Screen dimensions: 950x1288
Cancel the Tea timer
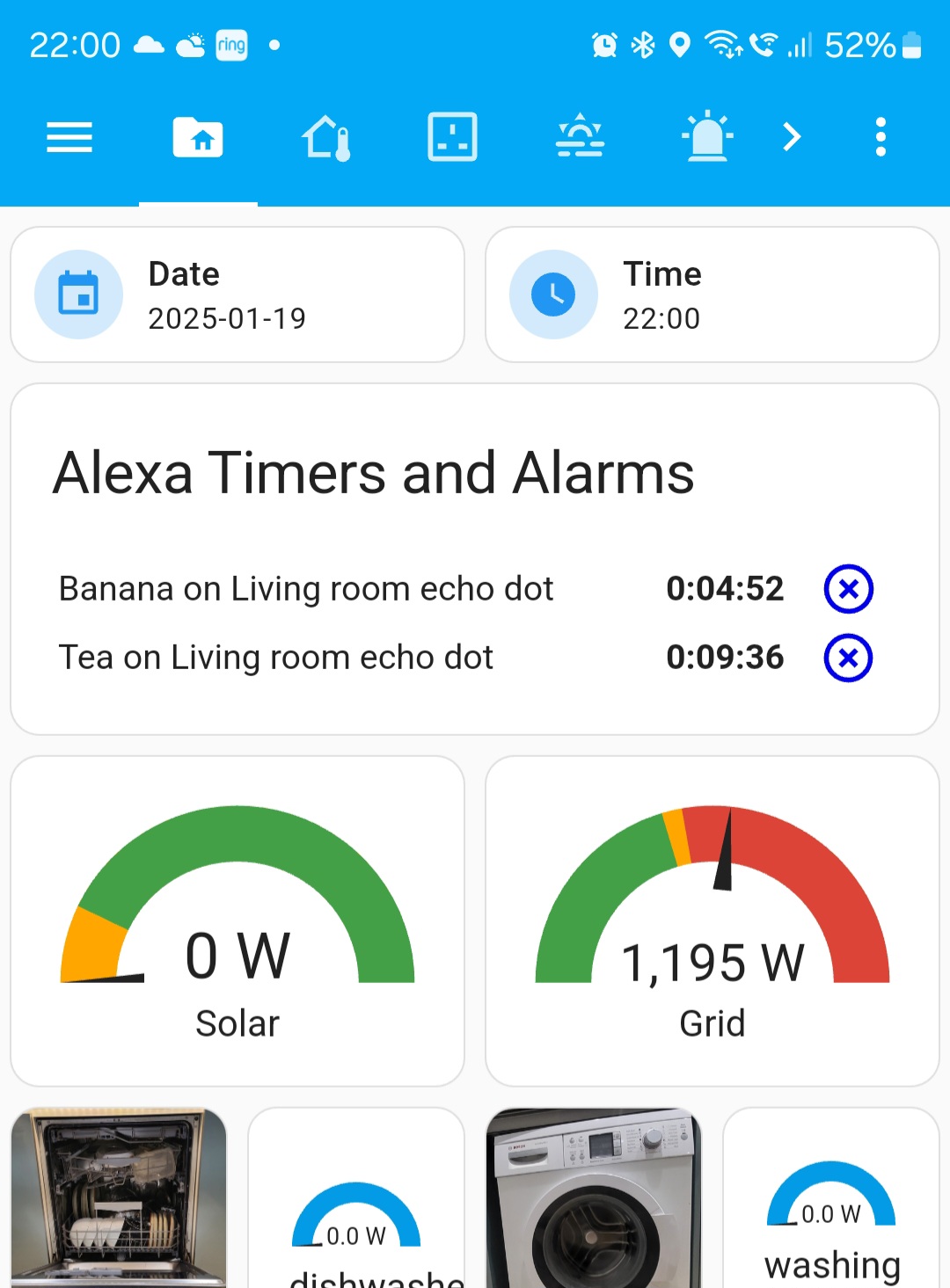(x=847, y=657)
